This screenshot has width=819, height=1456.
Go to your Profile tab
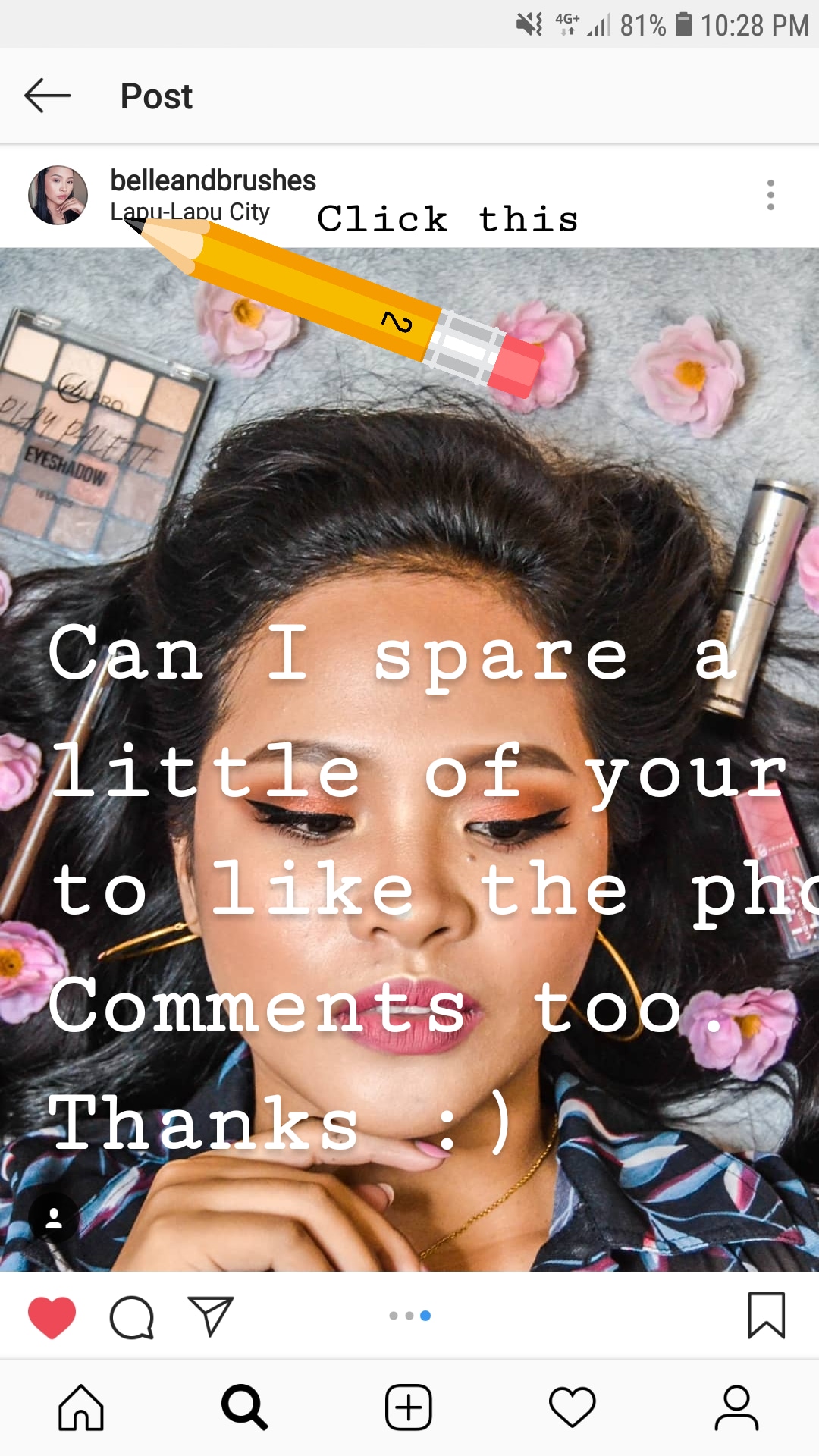[736, 1407]
